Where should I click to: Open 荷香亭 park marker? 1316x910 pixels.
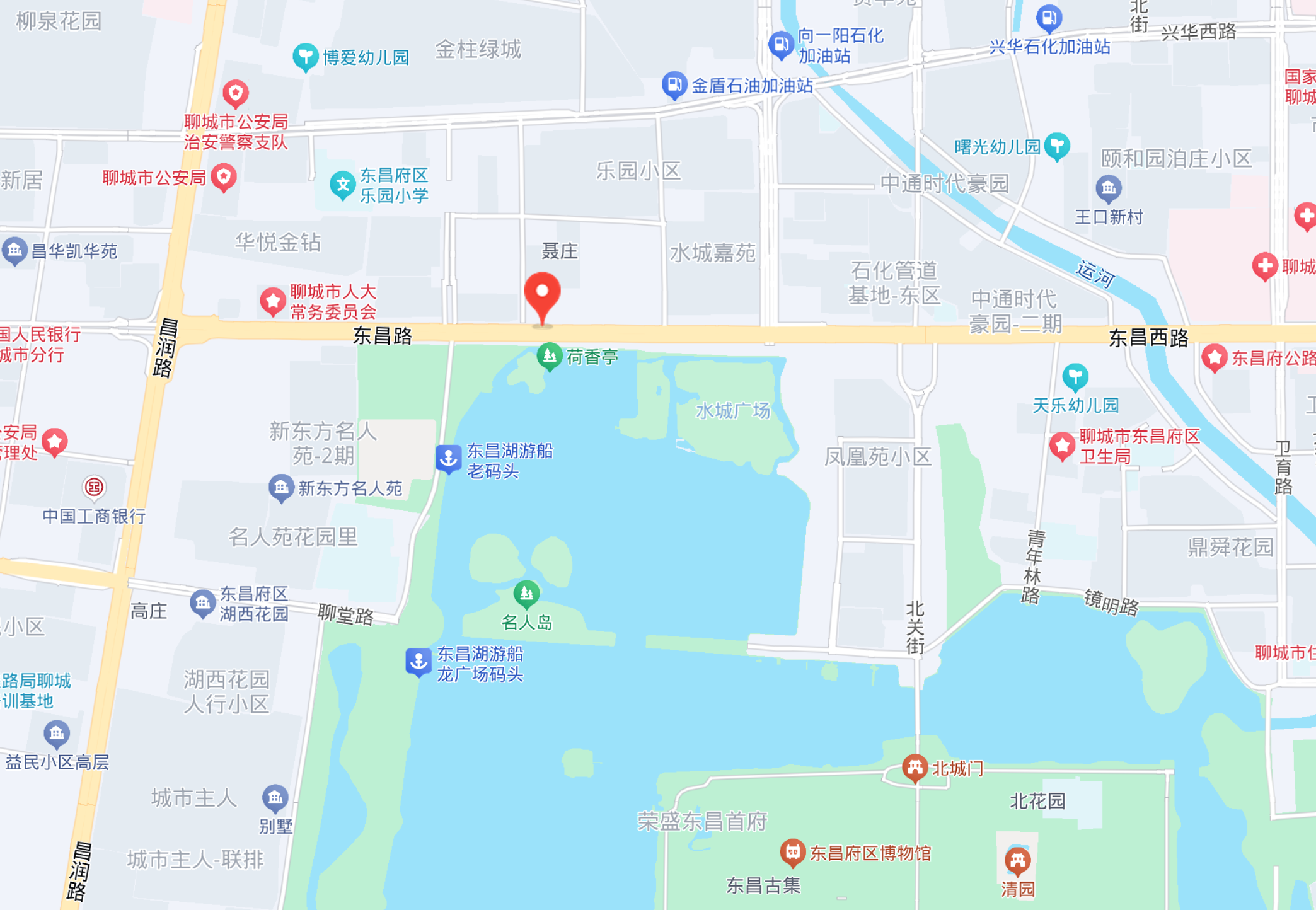pos(549,356)
